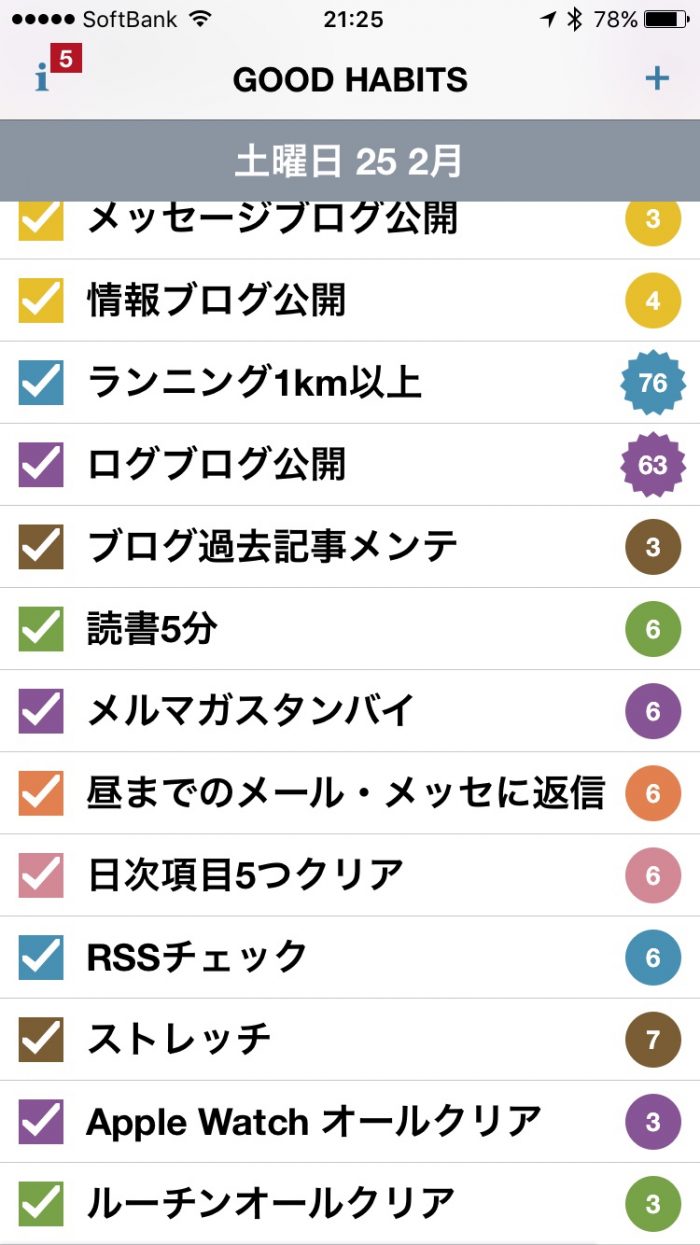Toggle 昼までのメール・メッセに返信 checkbox
The image size is (700, 1245).
click(41, 792)
